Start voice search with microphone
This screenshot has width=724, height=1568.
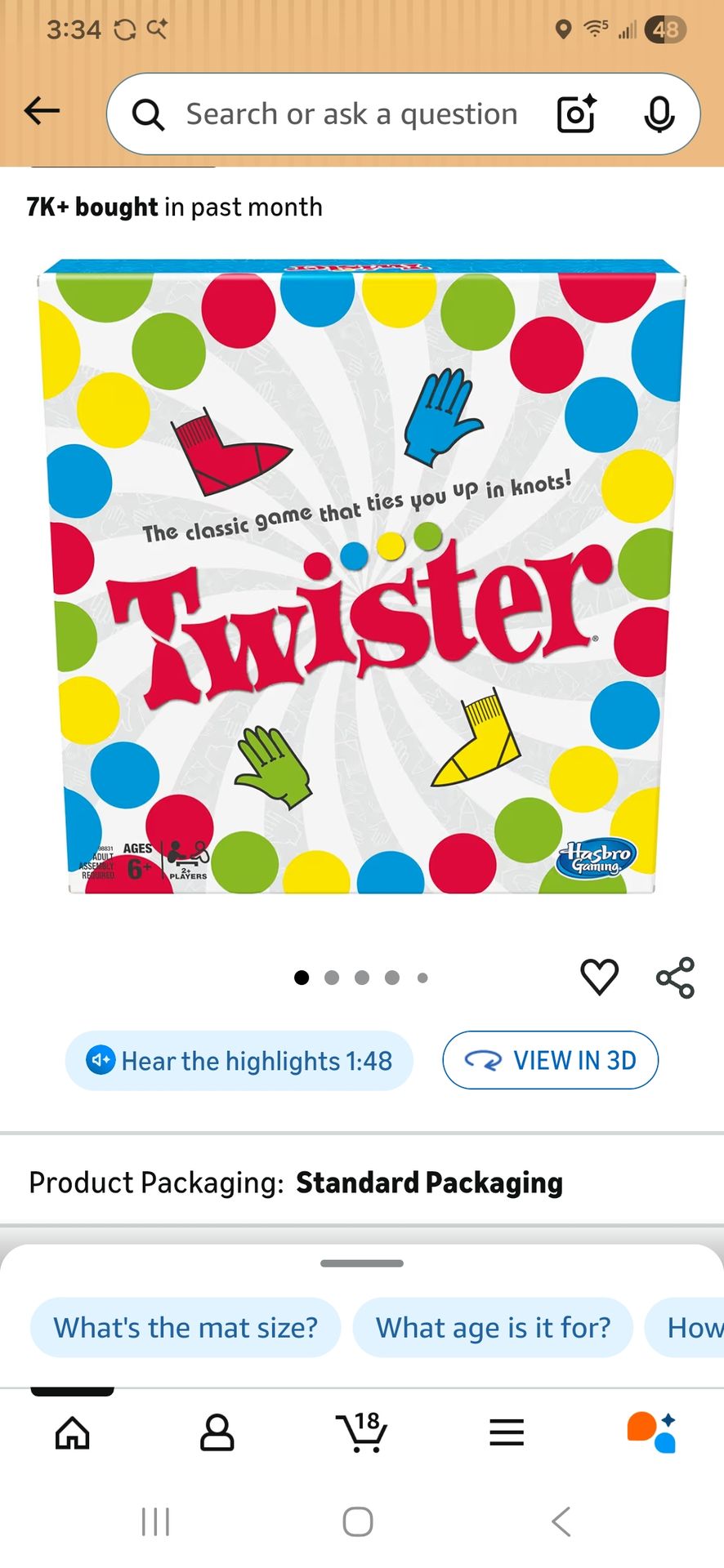click(x=659, y=114)
